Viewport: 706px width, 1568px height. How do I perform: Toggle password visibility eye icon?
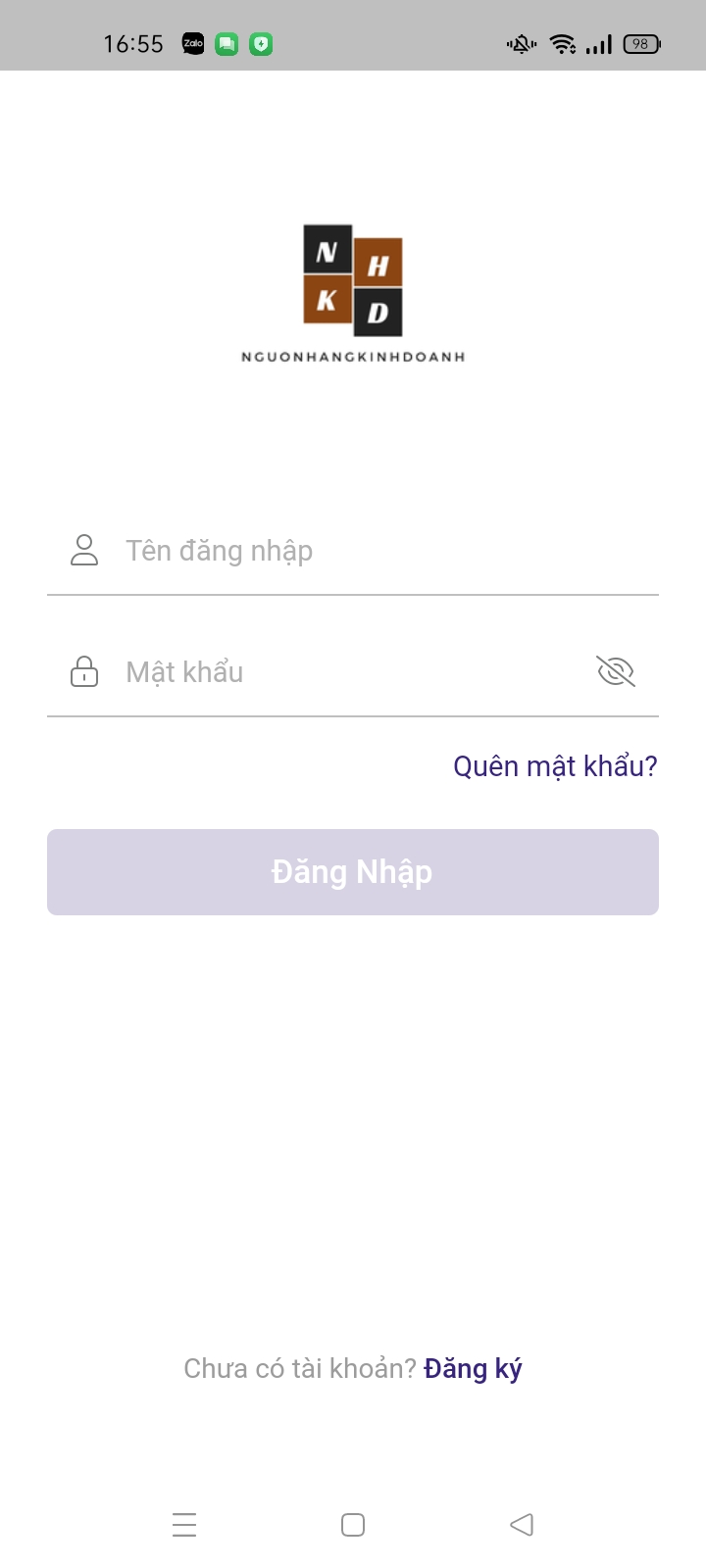coord(616,671)
